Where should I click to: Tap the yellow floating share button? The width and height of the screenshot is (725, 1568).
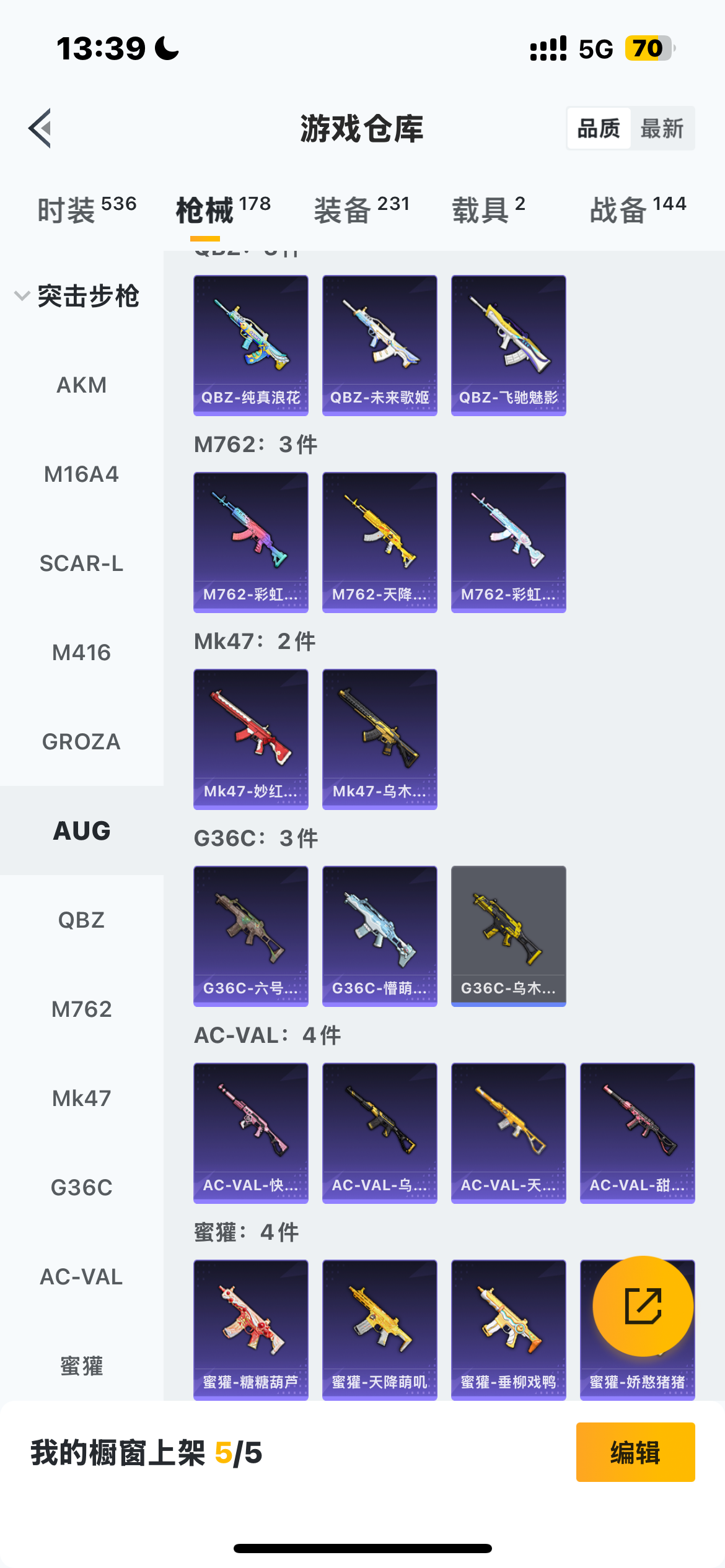[x=643, y=1306]
